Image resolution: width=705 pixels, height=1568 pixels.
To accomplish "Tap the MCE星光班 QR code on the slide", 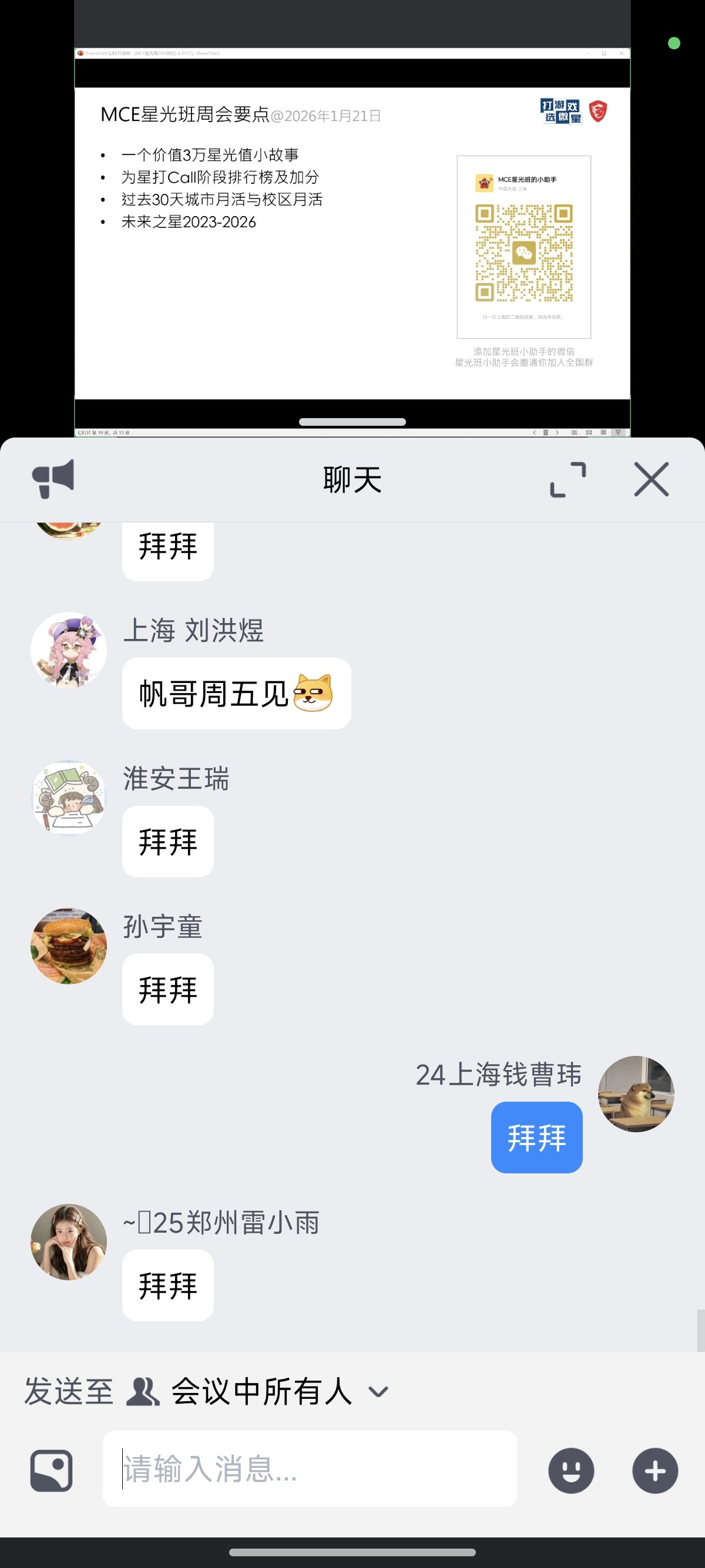I will 523,253.
